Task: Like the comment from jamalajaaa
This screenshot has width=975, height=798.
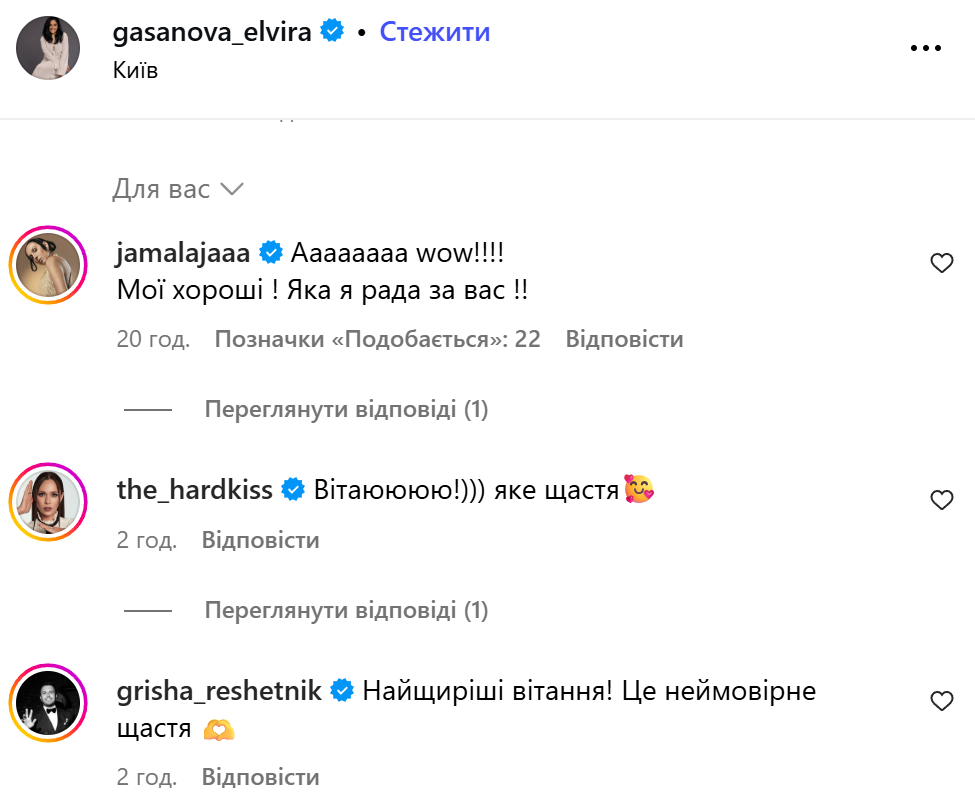Action: [x=942, y=263]
